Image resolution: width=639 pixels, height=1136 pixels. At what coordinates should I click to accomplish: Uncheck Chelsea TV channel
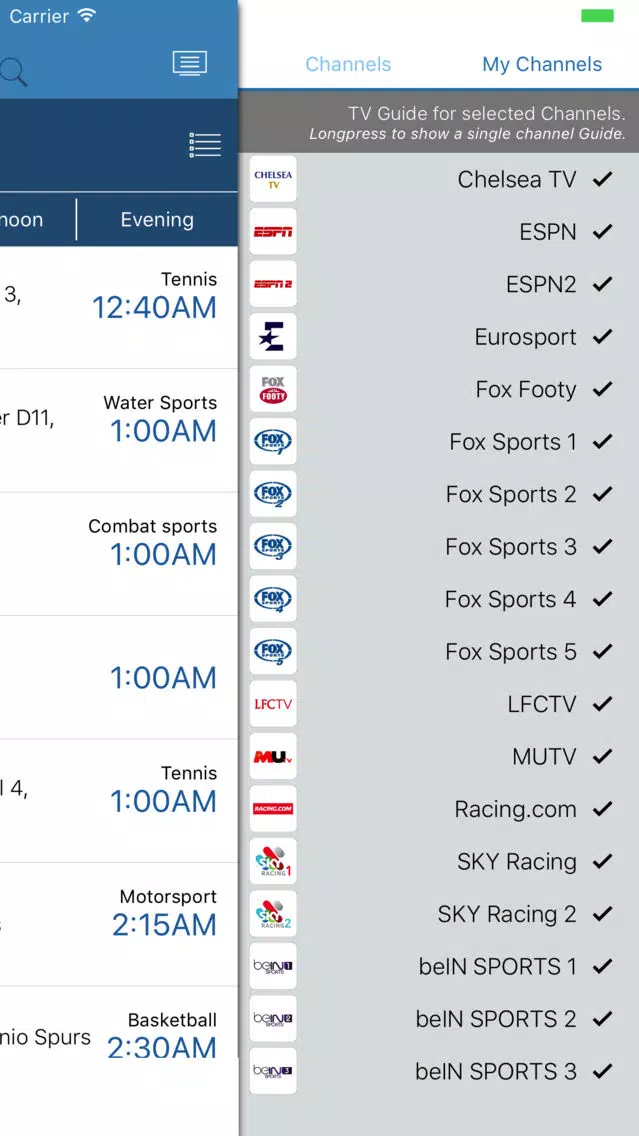[x=438, y=179]
